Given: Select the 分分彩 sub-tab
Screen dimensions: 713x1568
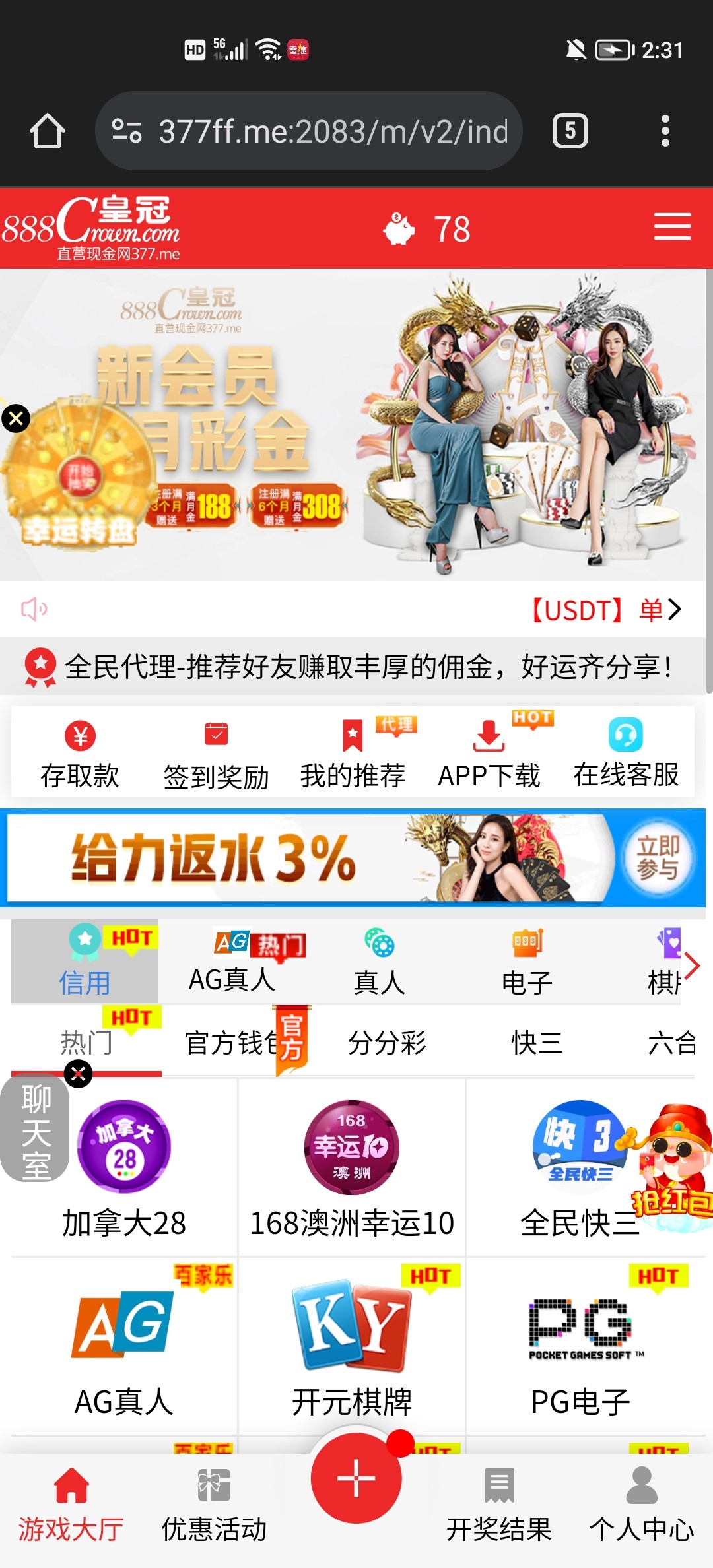Looking at the screenshot, I should (x=387, y=1043).
